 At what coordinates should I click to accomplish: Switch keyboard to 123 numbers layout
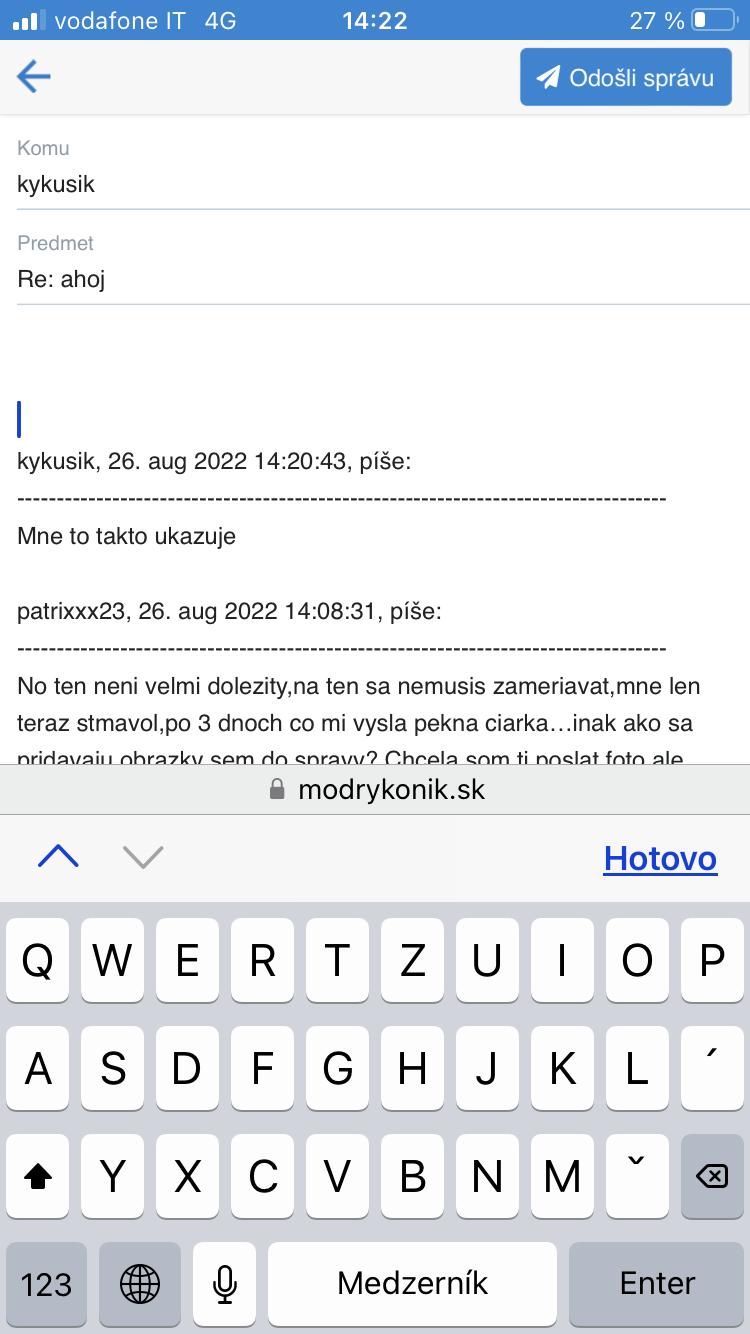tap(46, 1283)
